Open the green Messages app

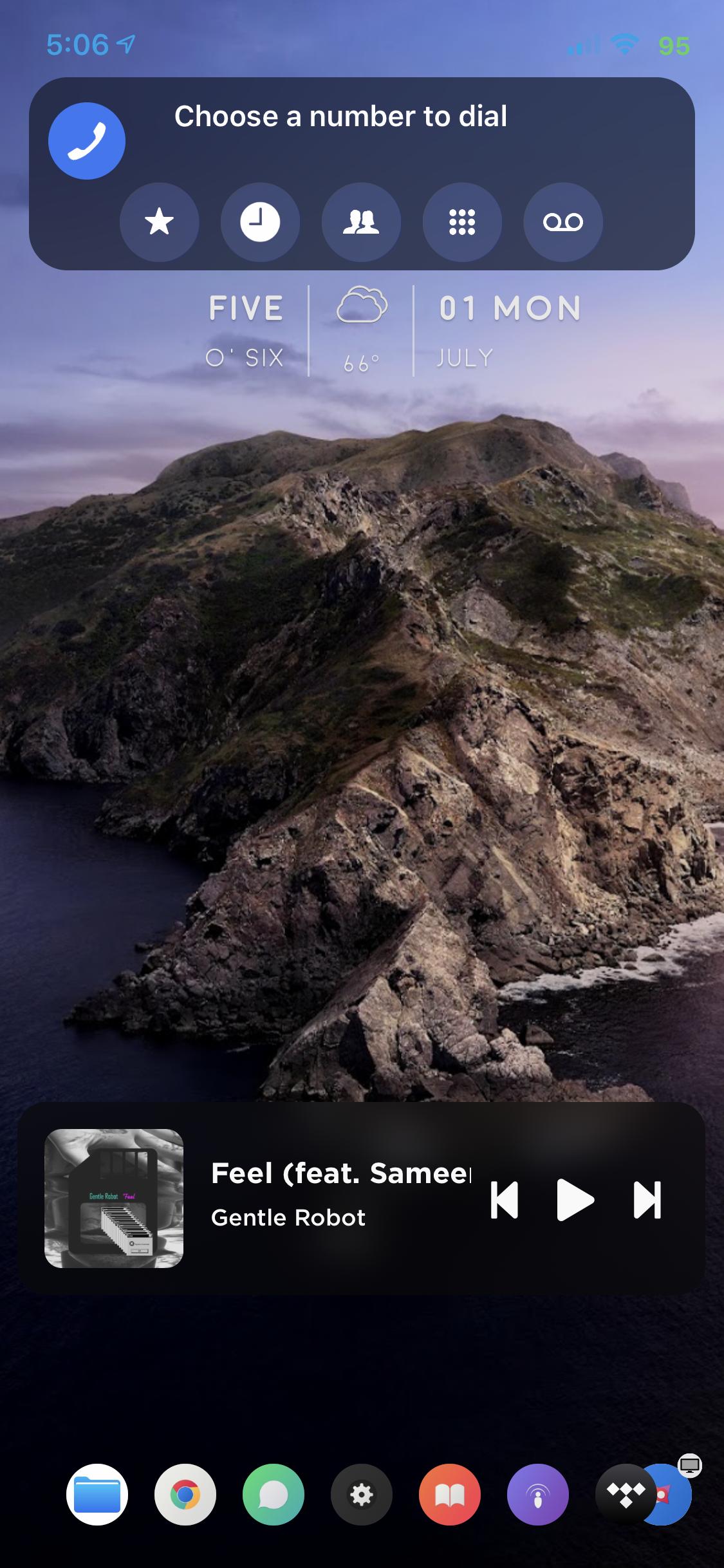(274, 1495)
